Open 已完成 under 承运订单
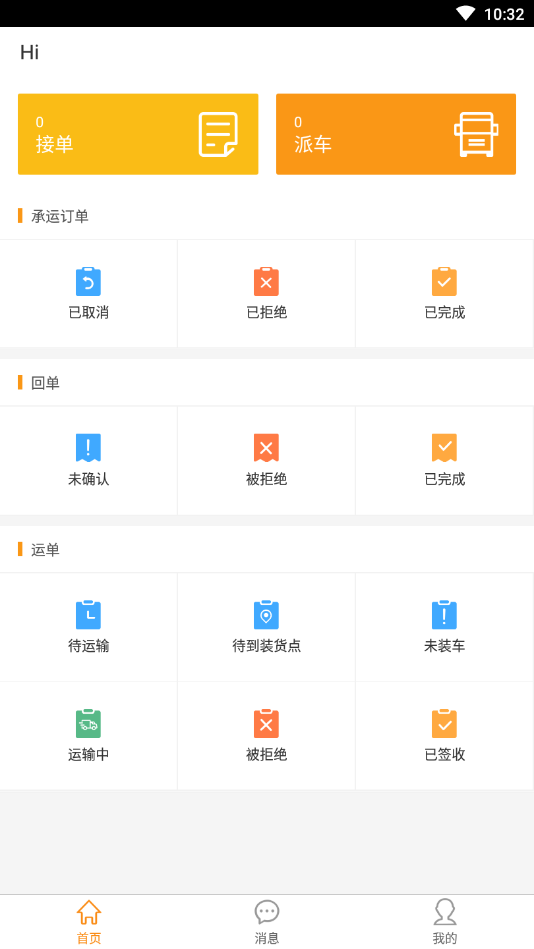The height and width of the screenshot is (949, 534). click(444, 294)
